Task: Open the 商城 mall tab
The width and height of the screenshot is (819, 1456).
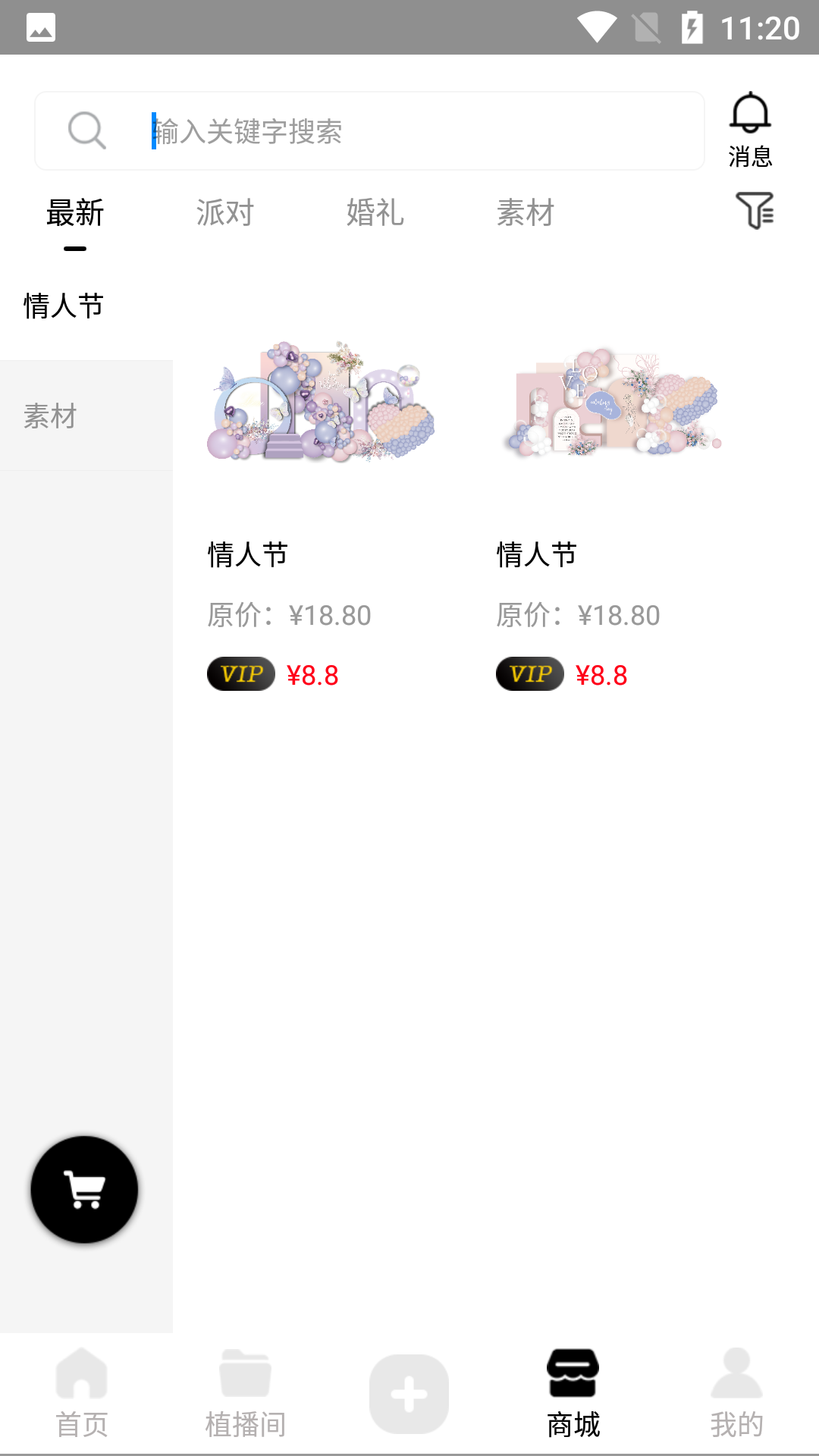Action: [x=573, y=1395]
